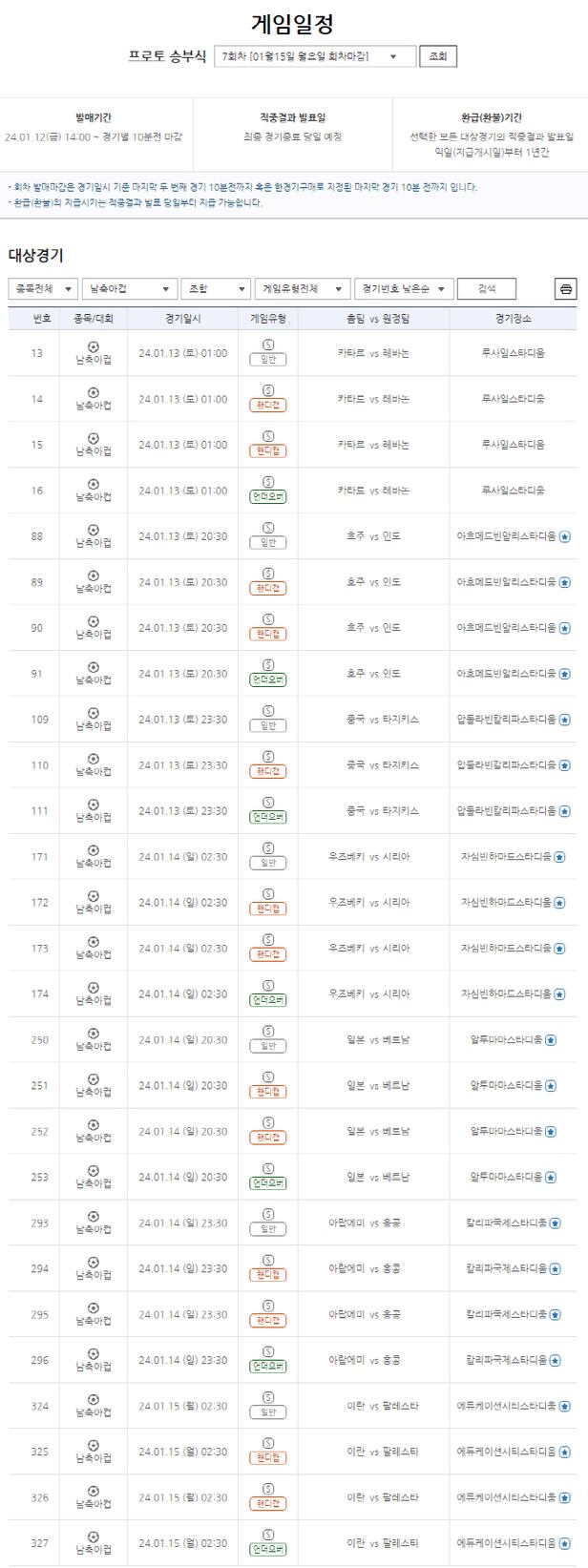The width and height of the screenshot is (588, 1568).
Task: Tap the star icon in match 250 row
Action: (x=551, y=1040)
